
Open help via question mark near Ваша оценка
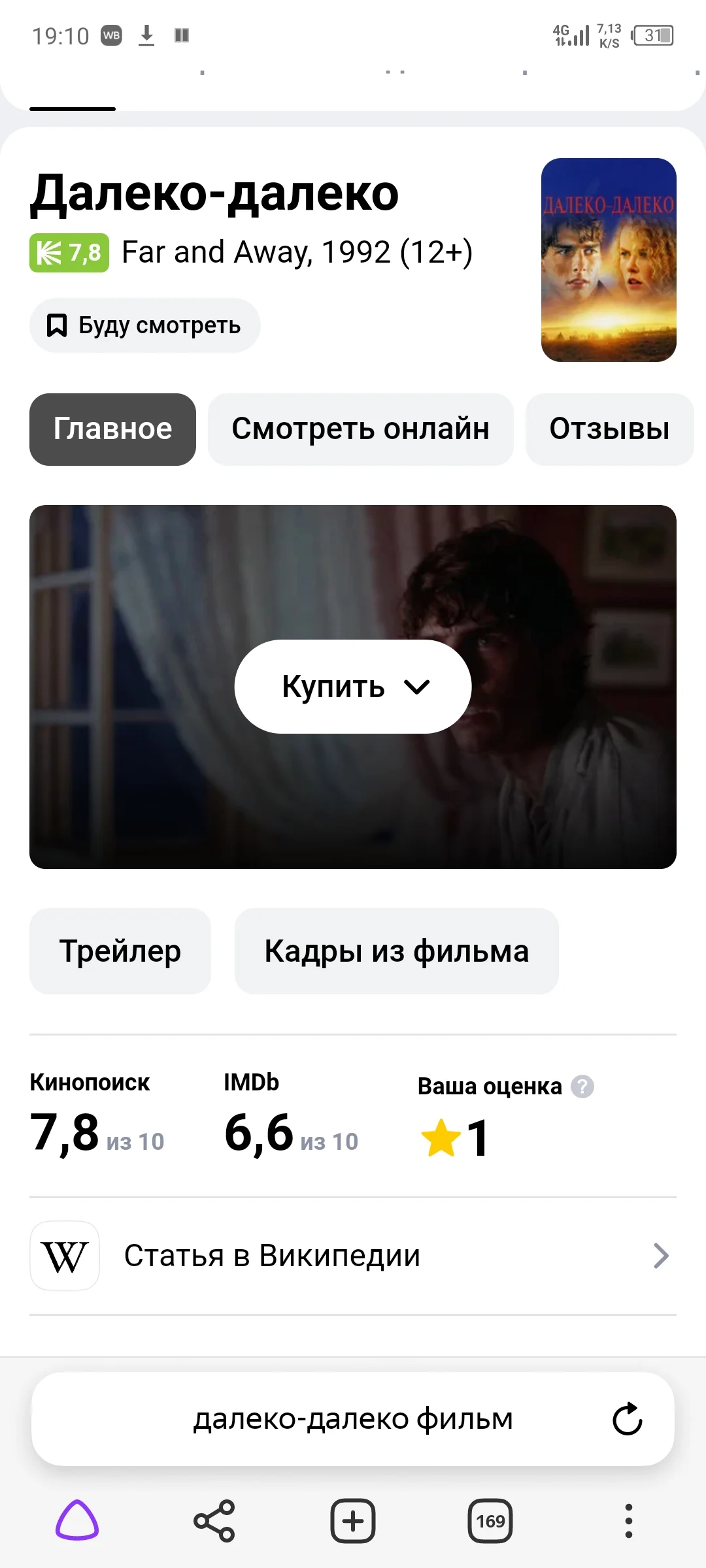click(581, 1086)
